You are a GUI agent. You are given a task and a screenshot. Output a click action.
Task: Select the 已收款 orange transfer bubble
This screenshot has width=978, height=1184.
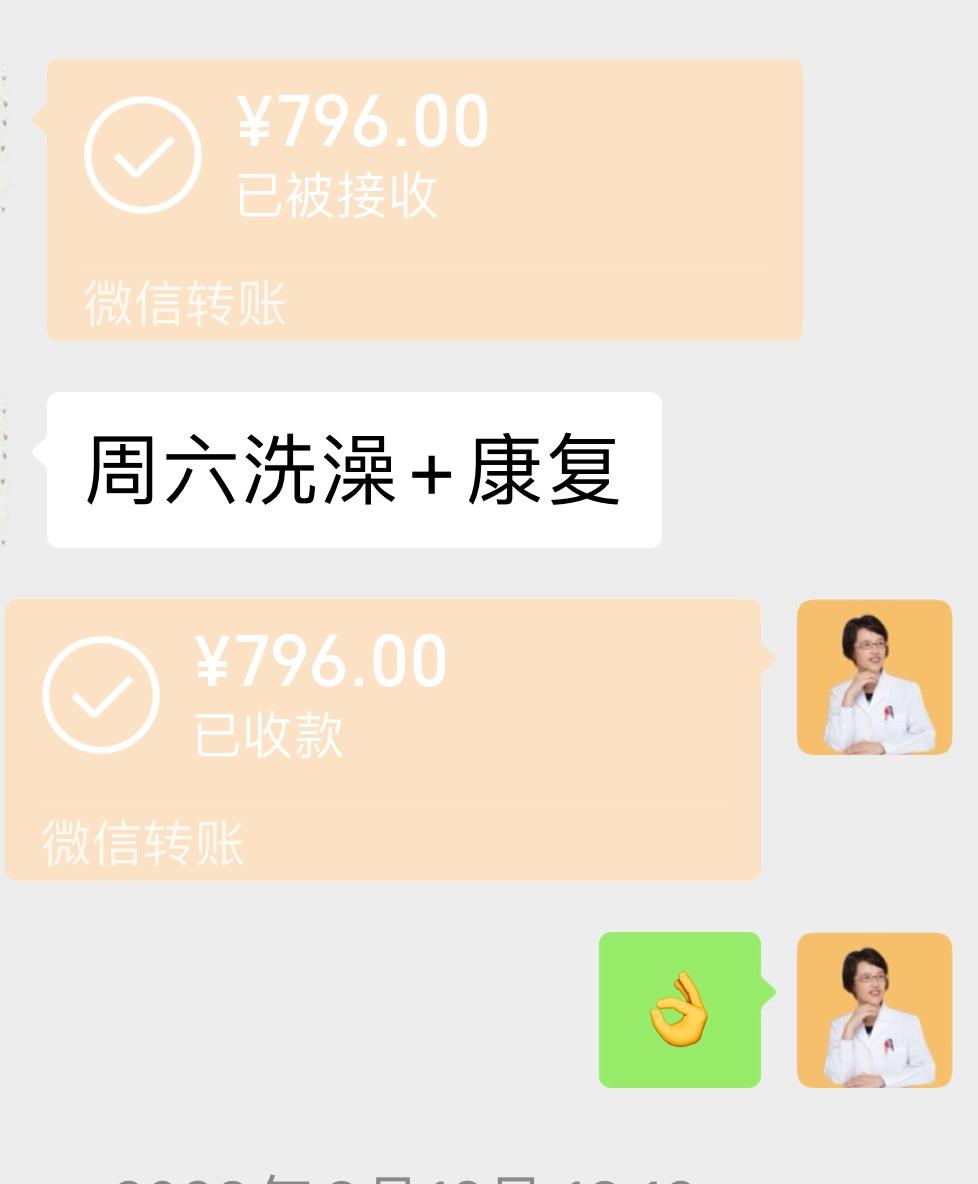point(380,740)
